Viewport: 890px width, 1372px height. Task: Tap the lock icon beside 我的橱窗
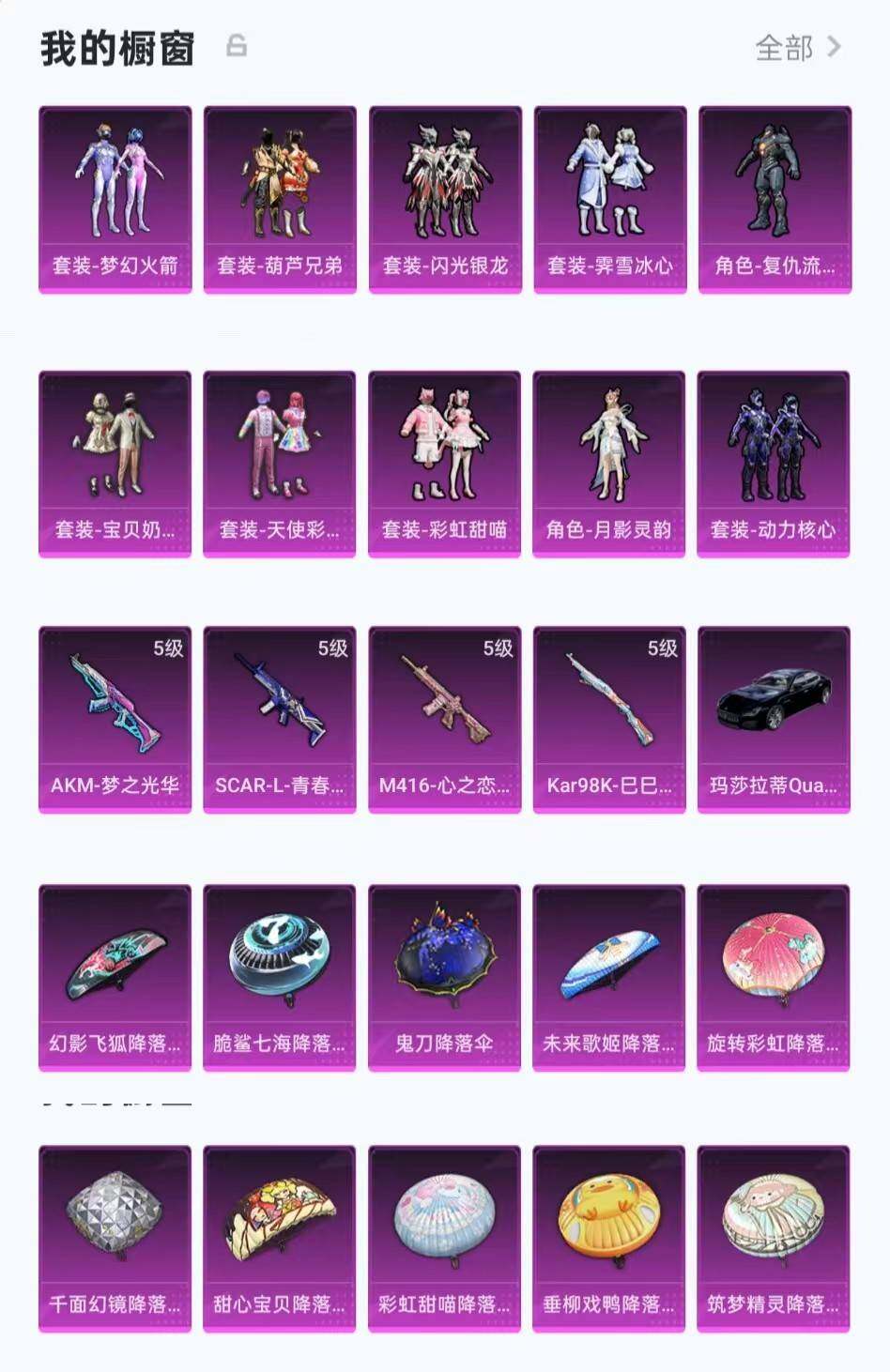[x=237, y=45]
